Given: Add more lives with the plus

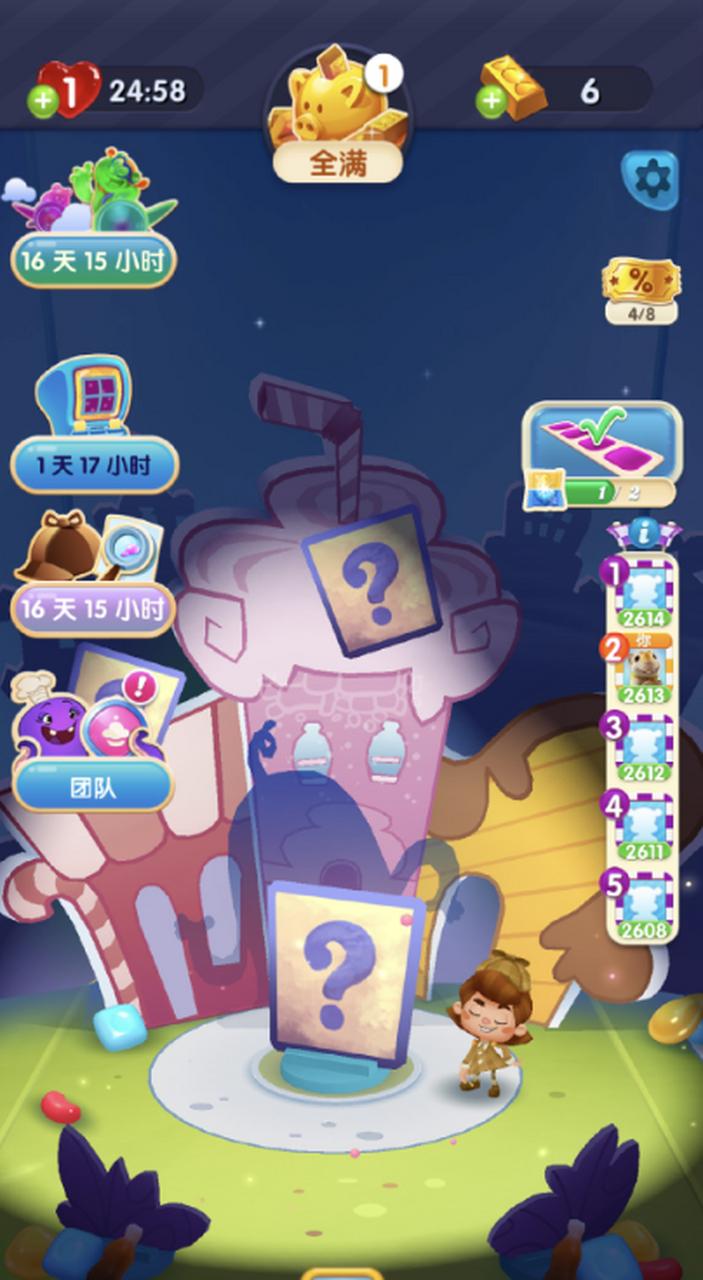Looking at the screenshot, I should click(43, 103).
